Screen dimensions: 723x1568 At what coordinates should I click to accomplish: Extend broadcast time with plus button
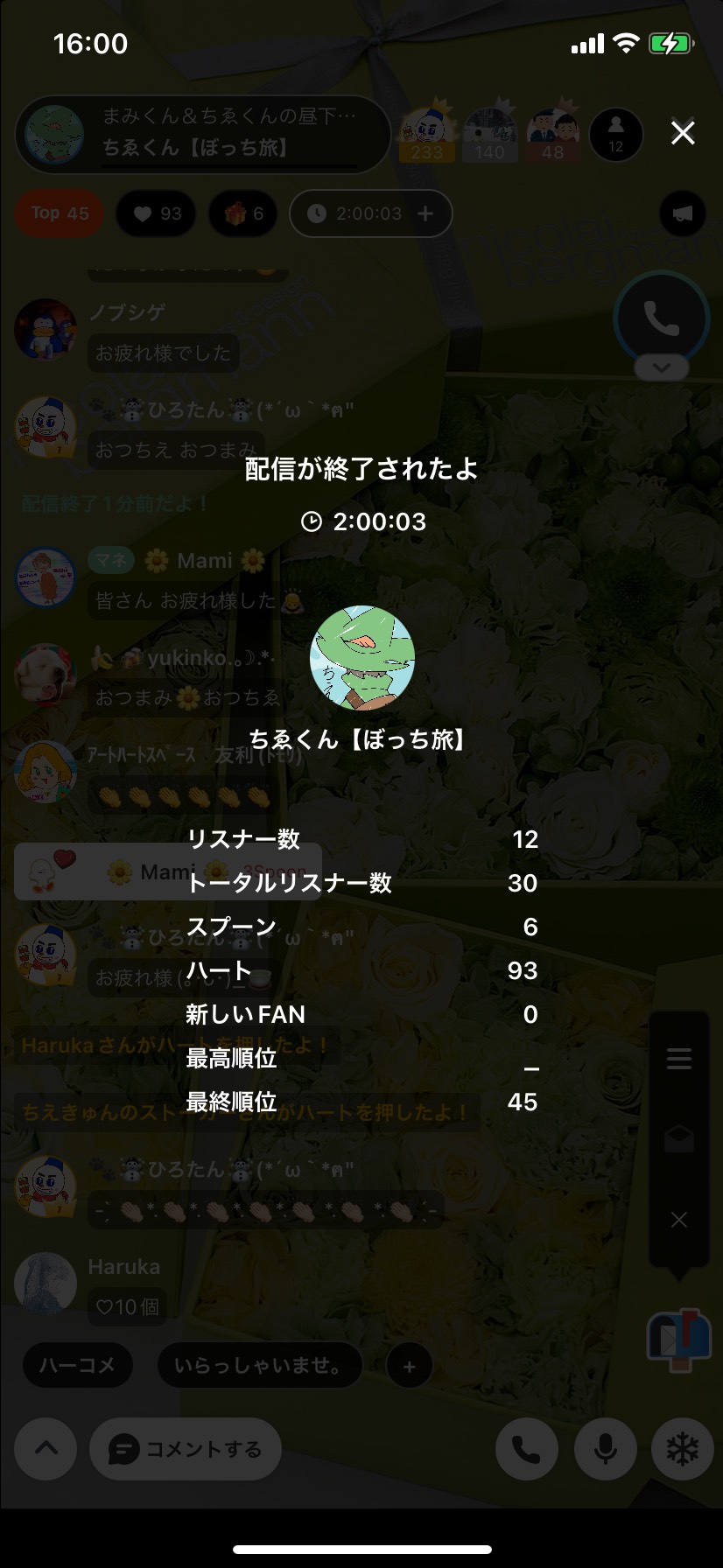426,213
